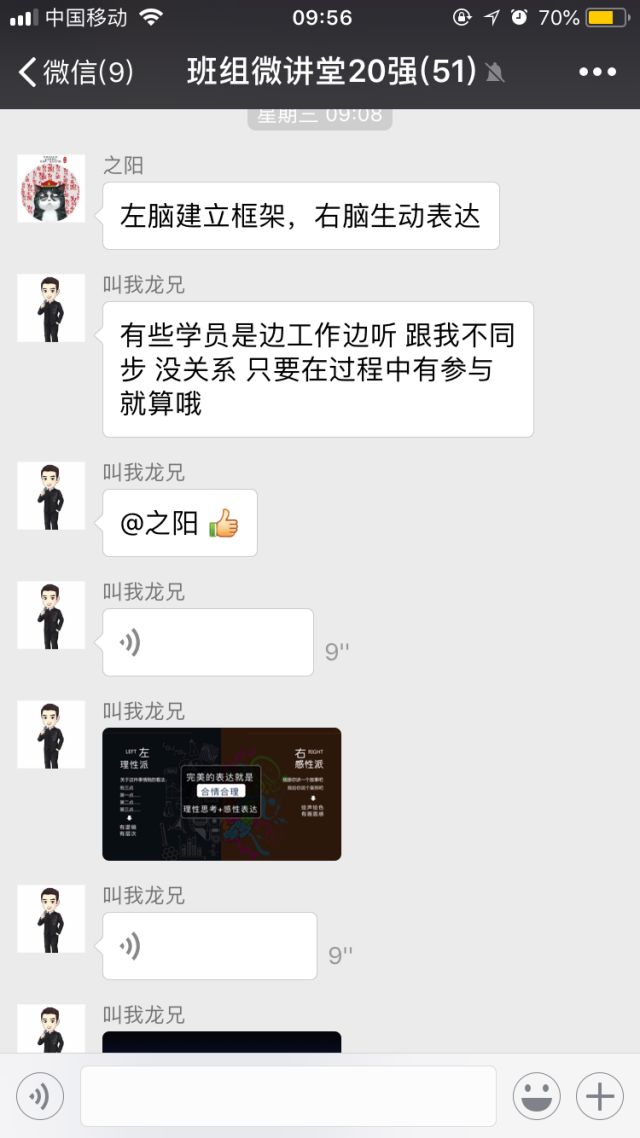This screenshot has height=1138, width=640.
Task: Open 之阳's cat avatar profile
Action: click(x=51, y=188)
